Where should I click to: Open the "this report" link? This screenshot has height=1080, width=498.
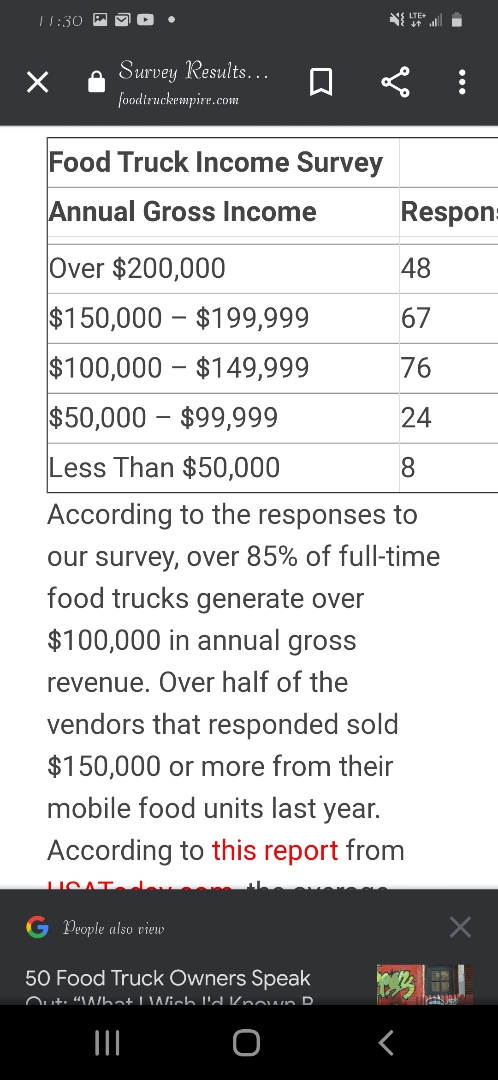(x=275, y=851)
